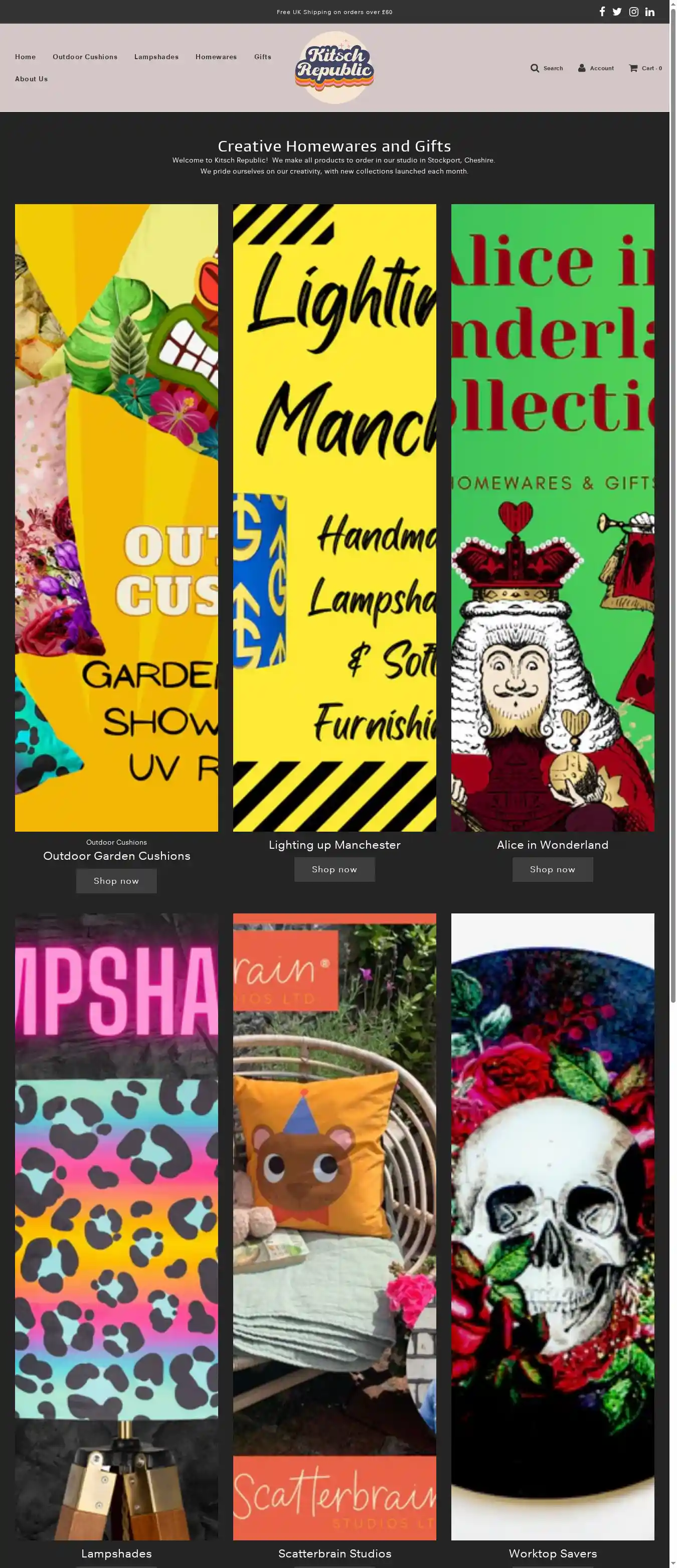View the Lampshades leopard print tile
This screenshot has width=677, height=1568.
(116, 1226)
